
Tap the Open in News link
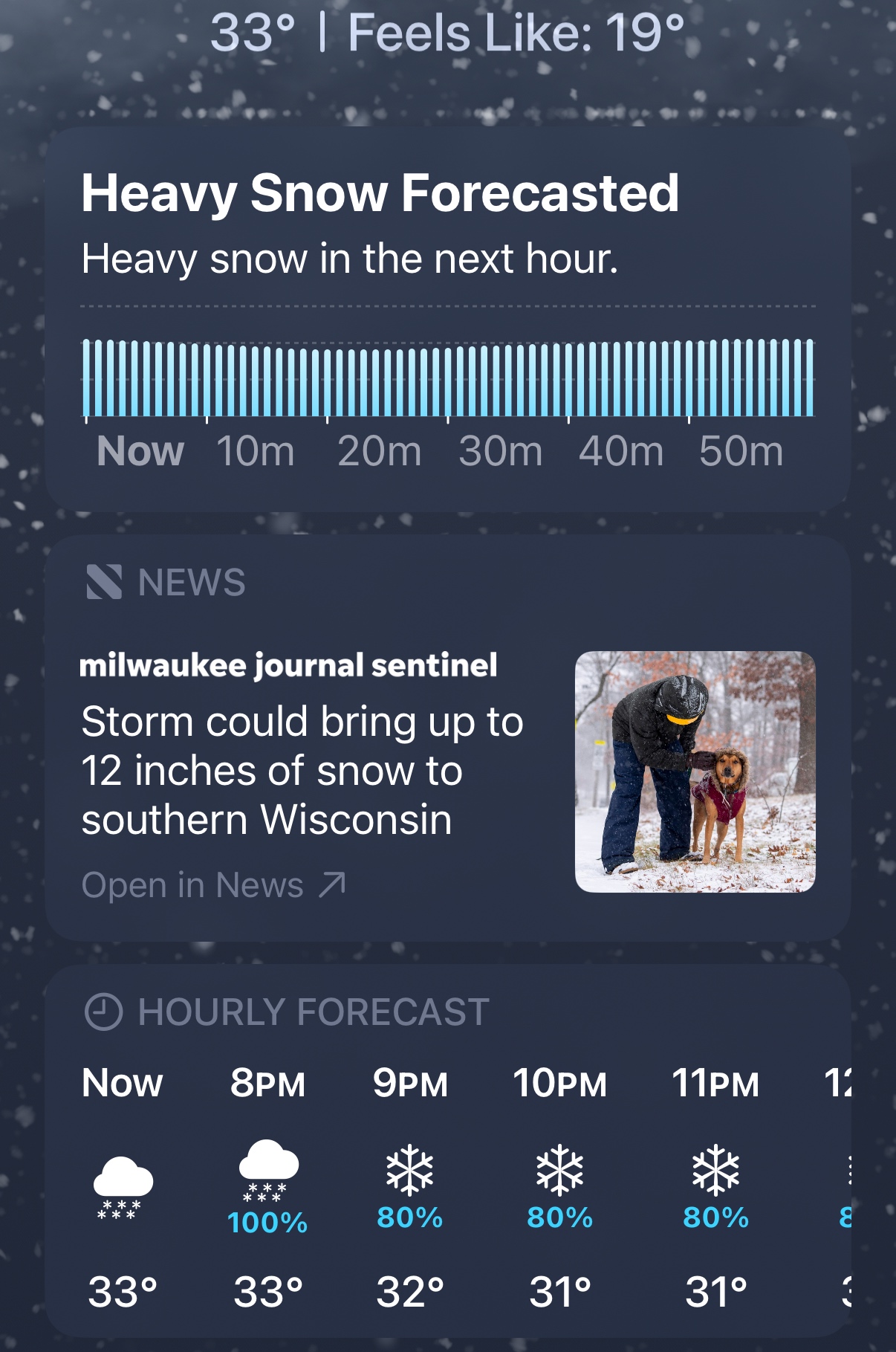pos(213,885)
